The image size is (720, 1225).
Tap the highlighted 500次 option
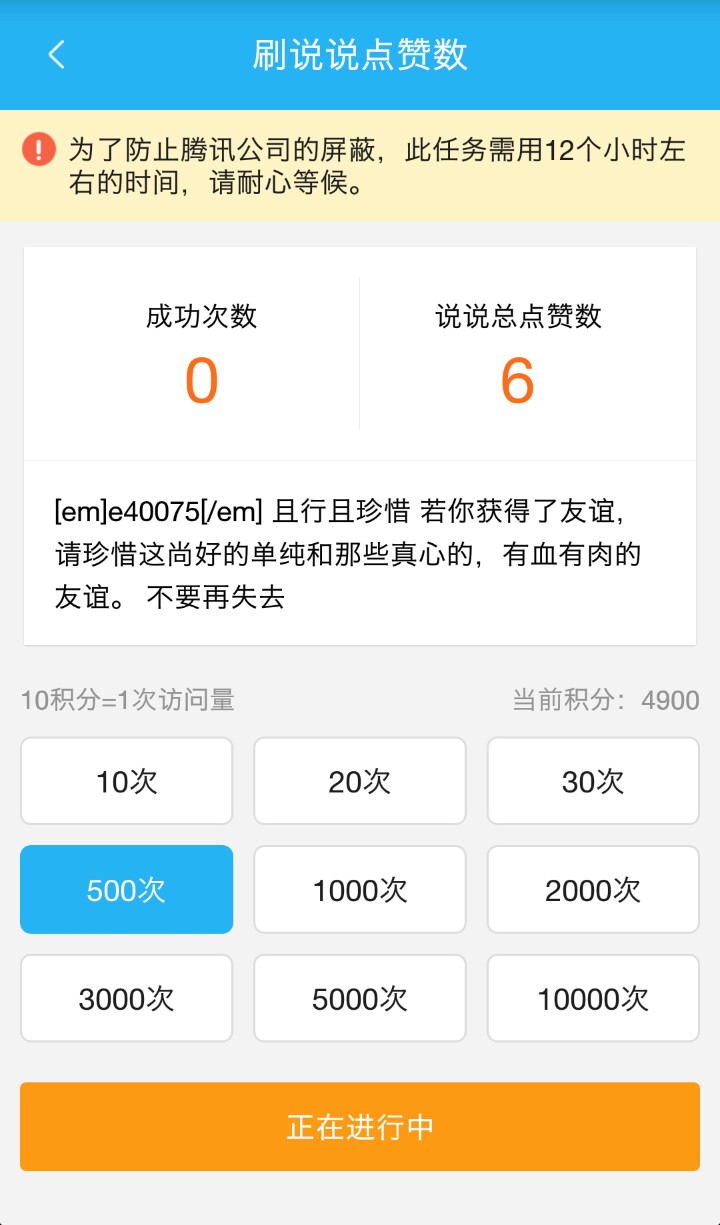click(127, 890)
